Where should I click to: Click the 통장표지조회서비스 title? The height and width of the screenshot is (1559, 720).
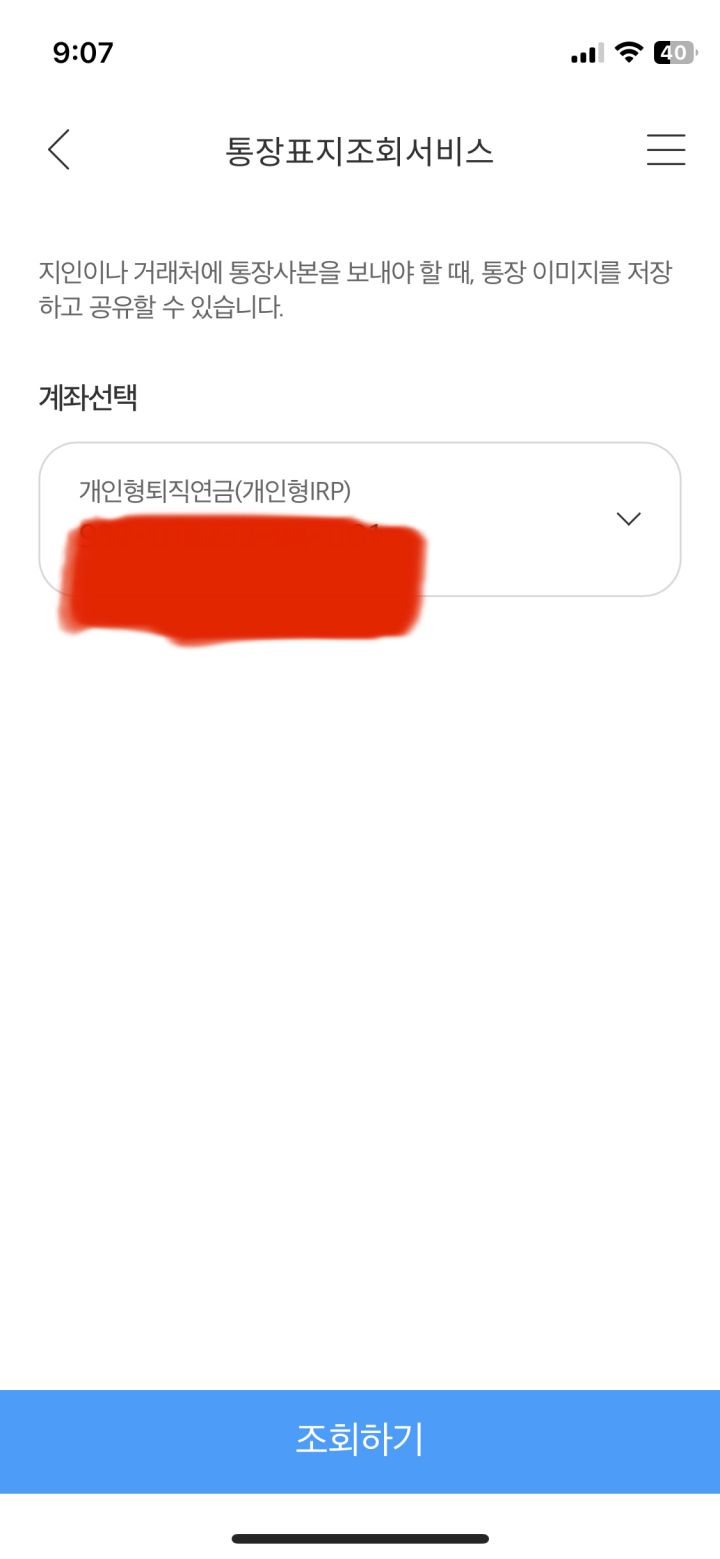pyautogui.click(x=360, y=150)
